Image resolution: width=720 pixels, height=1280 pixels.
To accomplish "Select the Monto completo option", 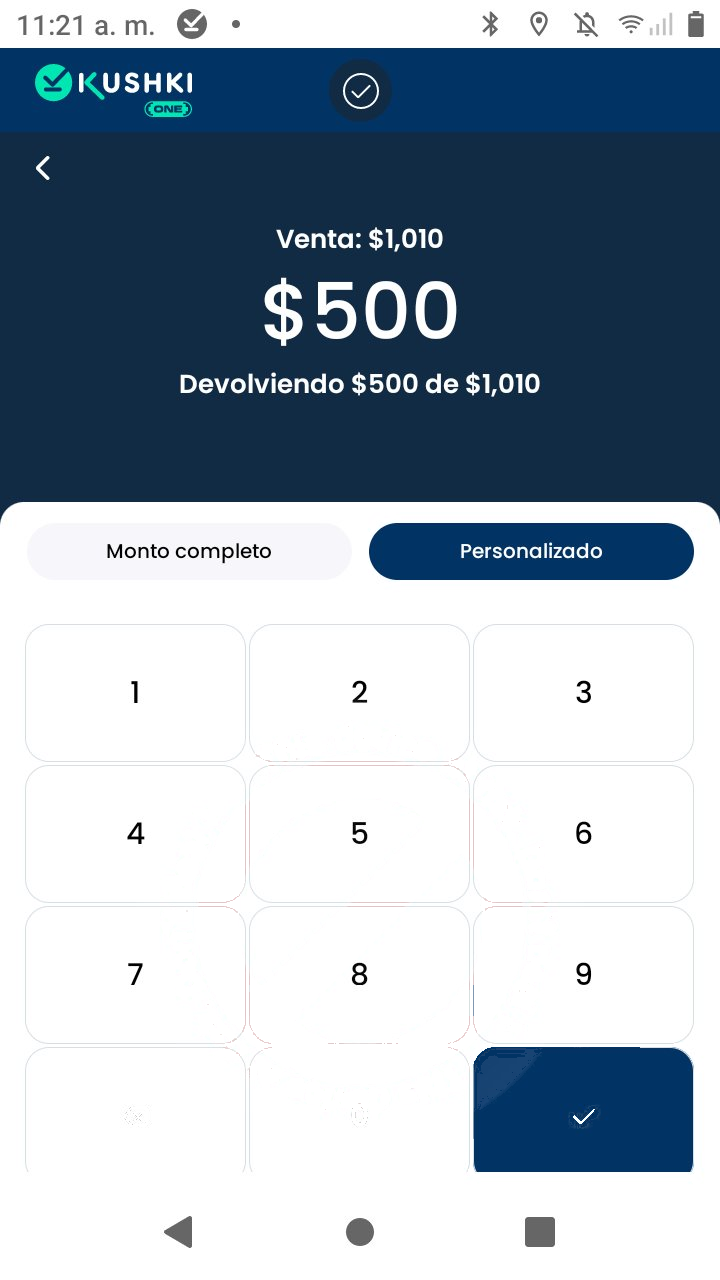I will tap(189, 551).
